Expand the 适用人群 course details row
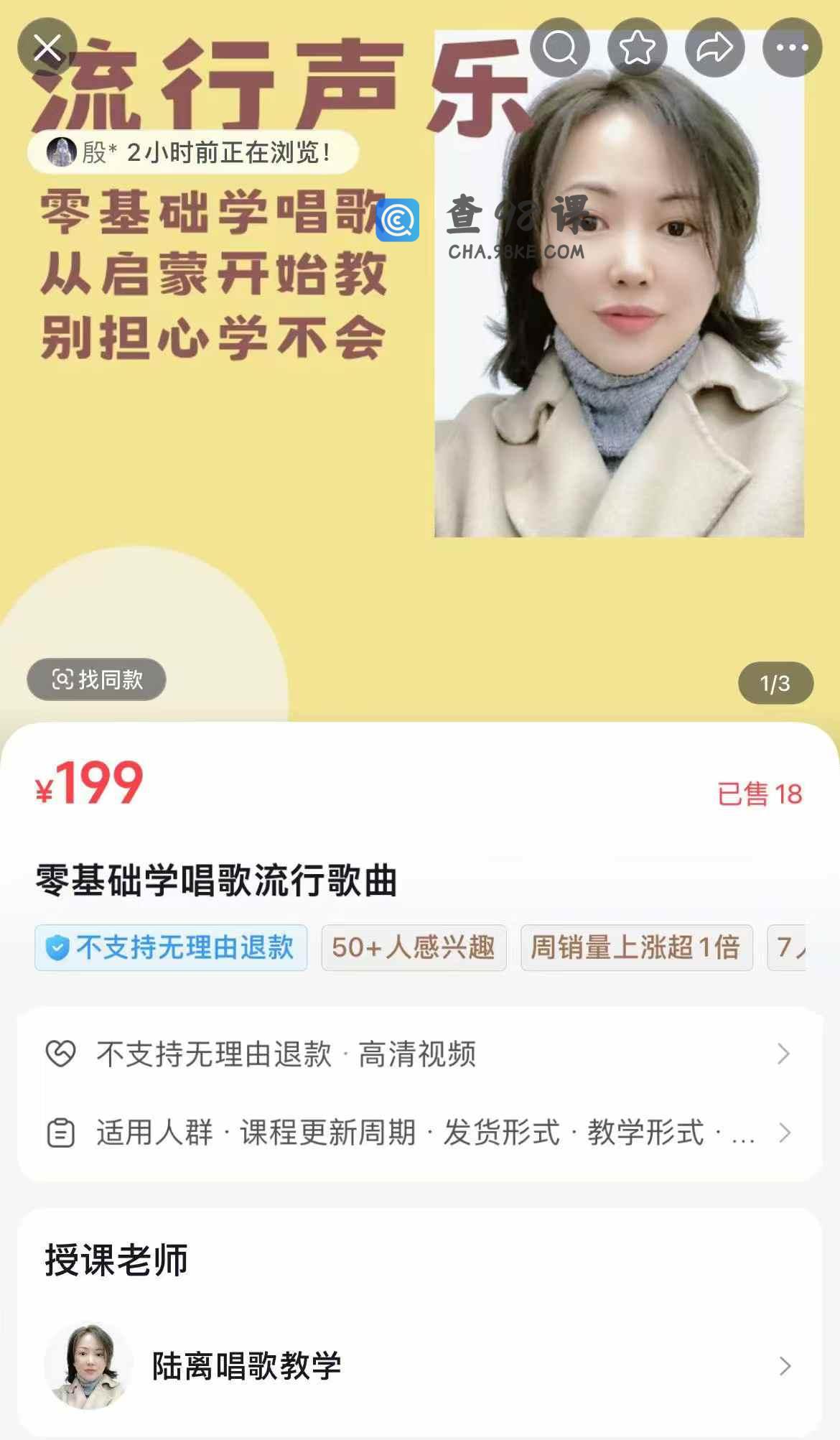 click(x=419, y=1133)
